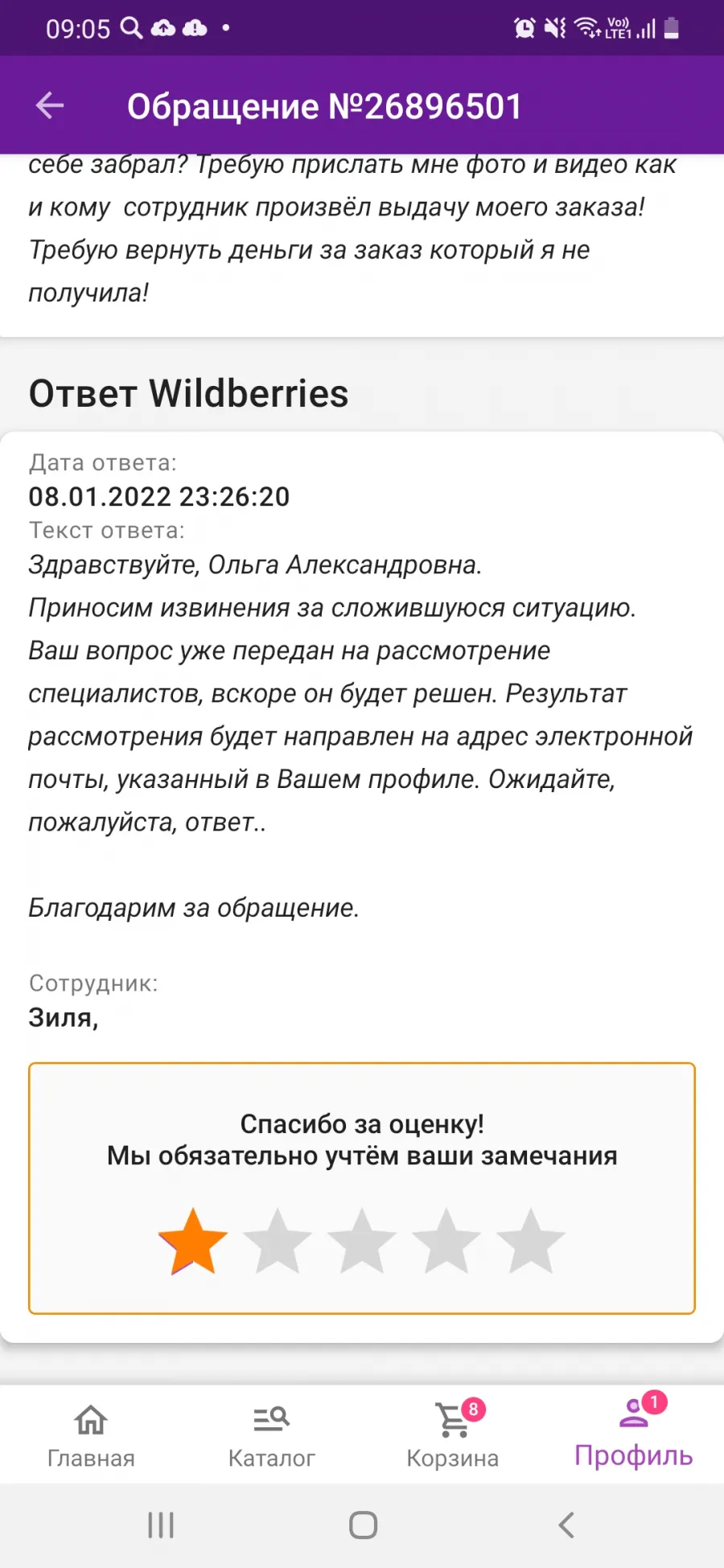Open the Корзина tab
Screen dimensions: 724x1568
[x=453, y=1436]
